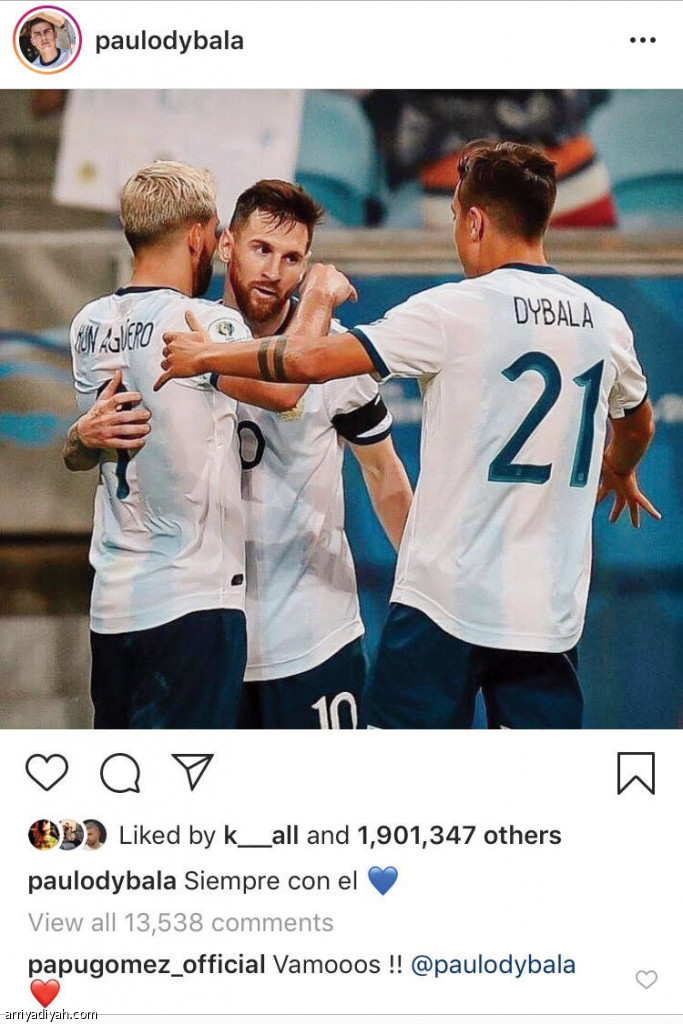Open paulodybala's profile picture story

coord(47,40)
